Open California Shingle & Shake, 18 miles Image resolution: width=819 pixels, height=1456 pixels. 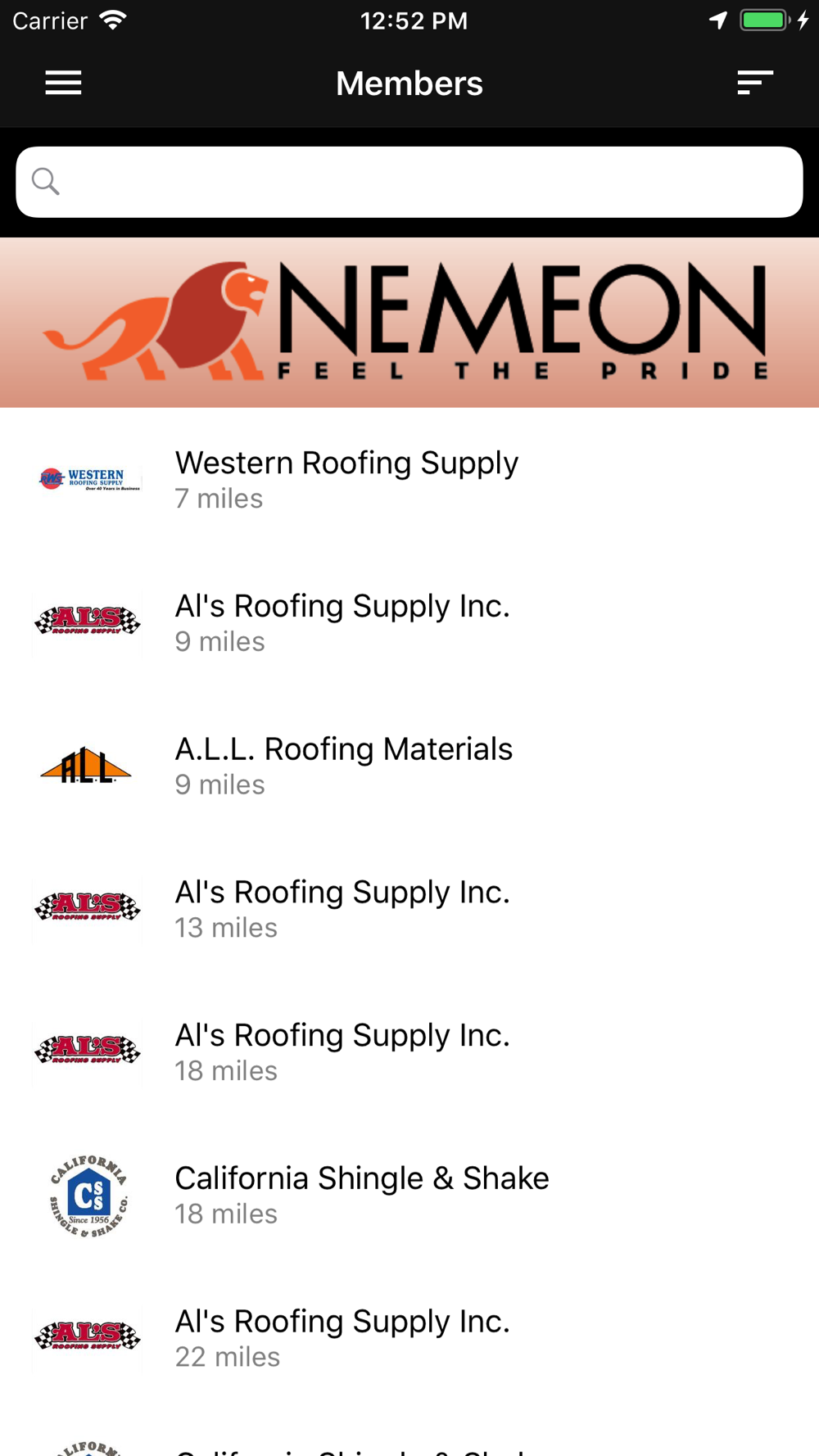(409, 1195)
